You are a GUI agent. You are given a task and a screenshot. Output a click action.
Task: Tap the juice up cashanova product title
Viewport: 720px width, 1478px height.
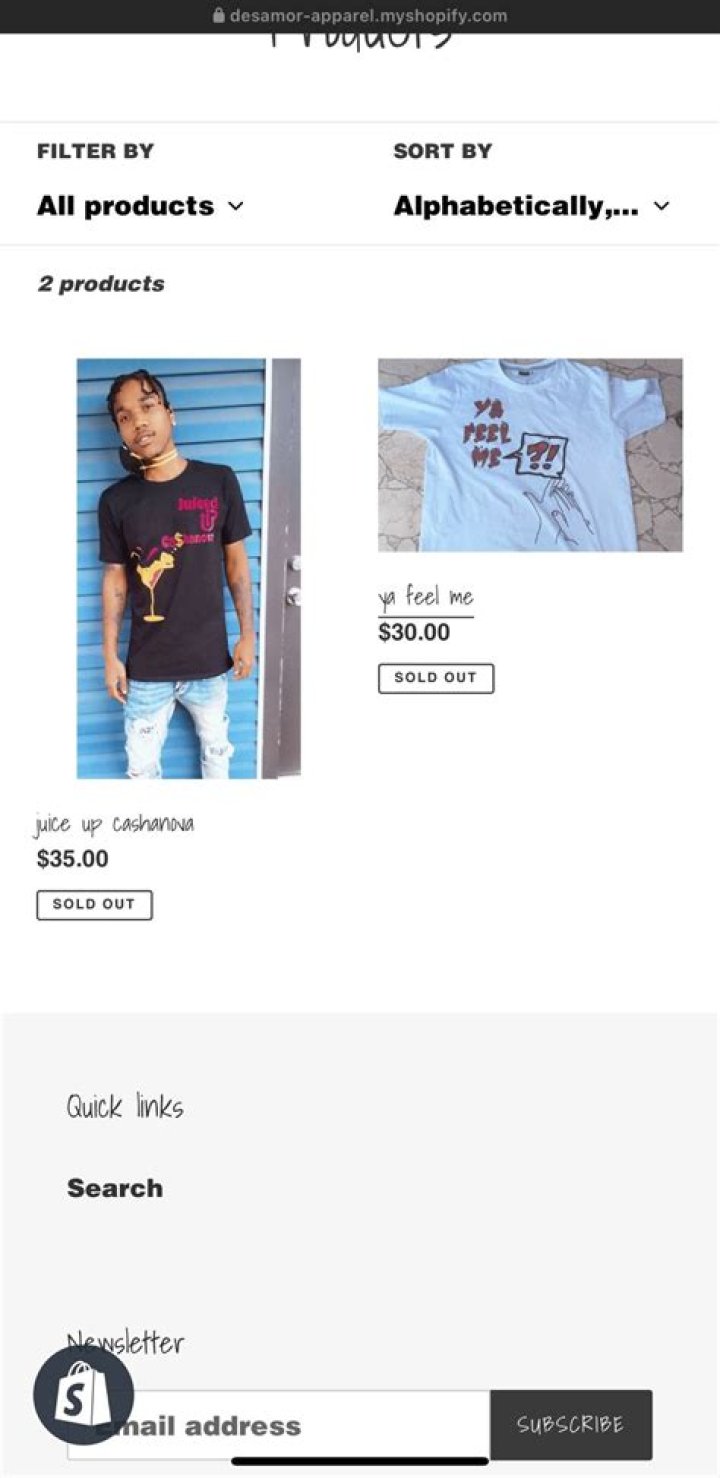(x=114, y=824)
